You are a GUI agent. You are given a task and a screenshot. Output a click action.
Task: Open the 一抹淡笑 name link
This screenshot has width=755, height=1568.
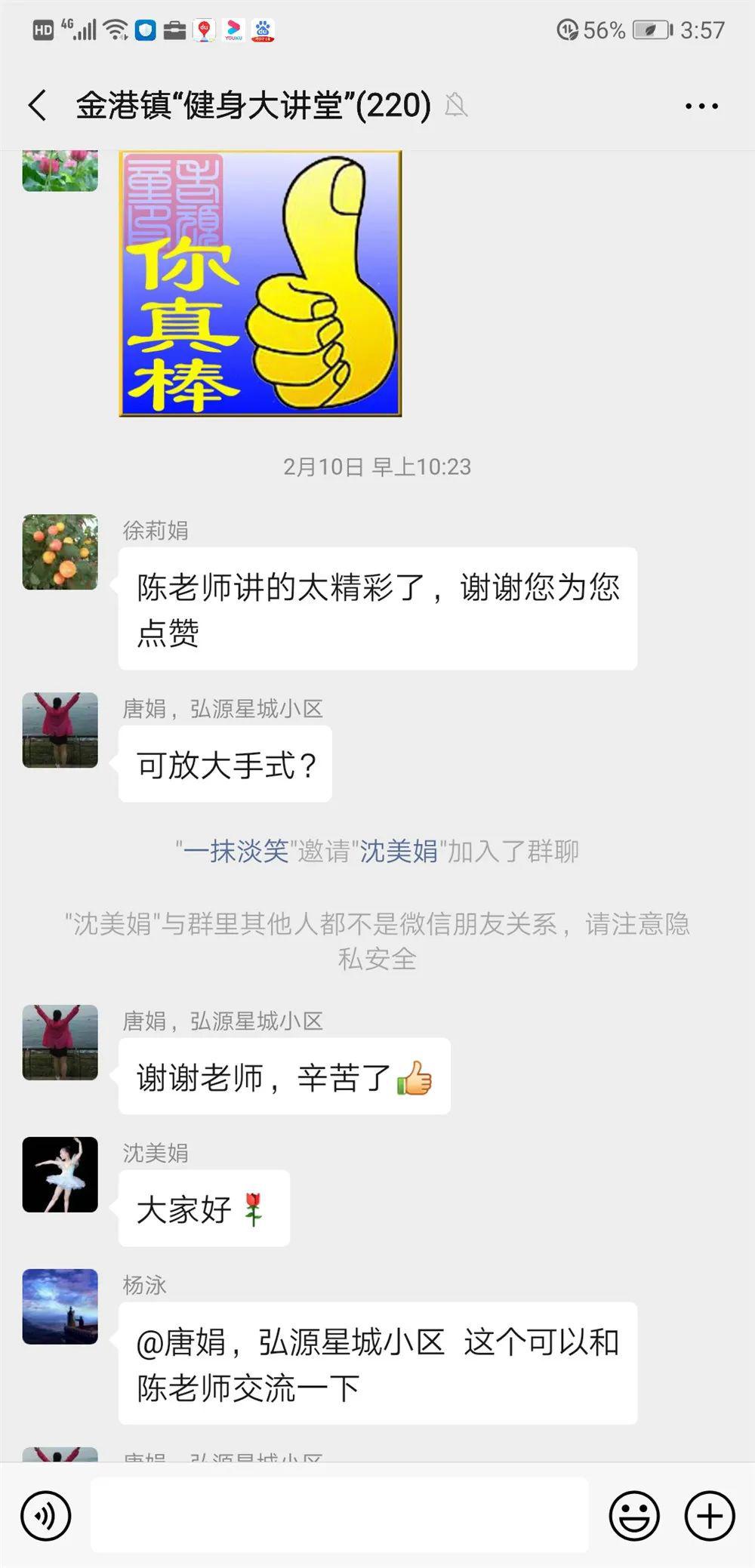[236, 852]
